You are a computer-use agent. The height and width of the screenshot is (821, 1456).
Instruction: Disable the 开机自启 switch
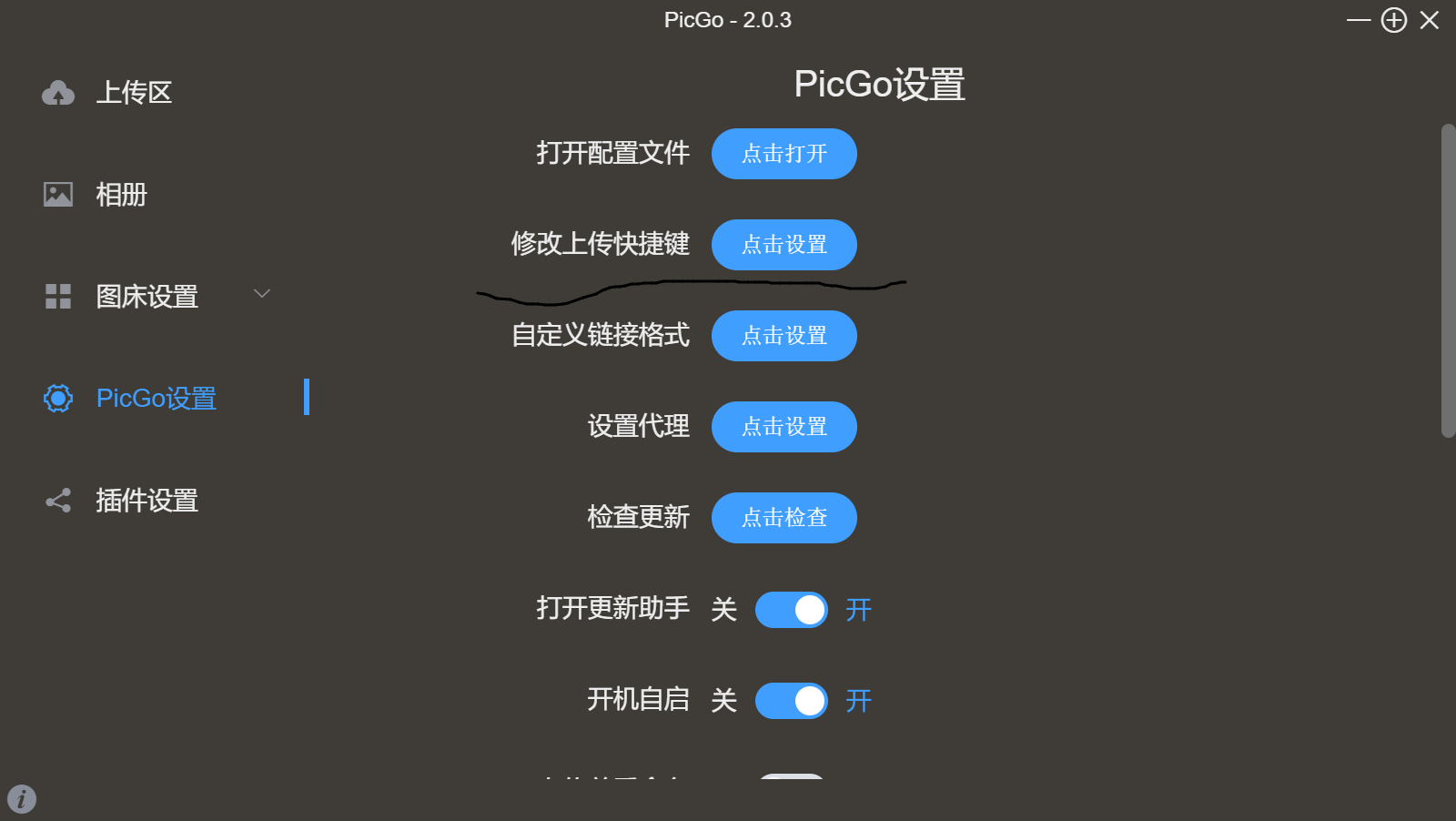791,701
